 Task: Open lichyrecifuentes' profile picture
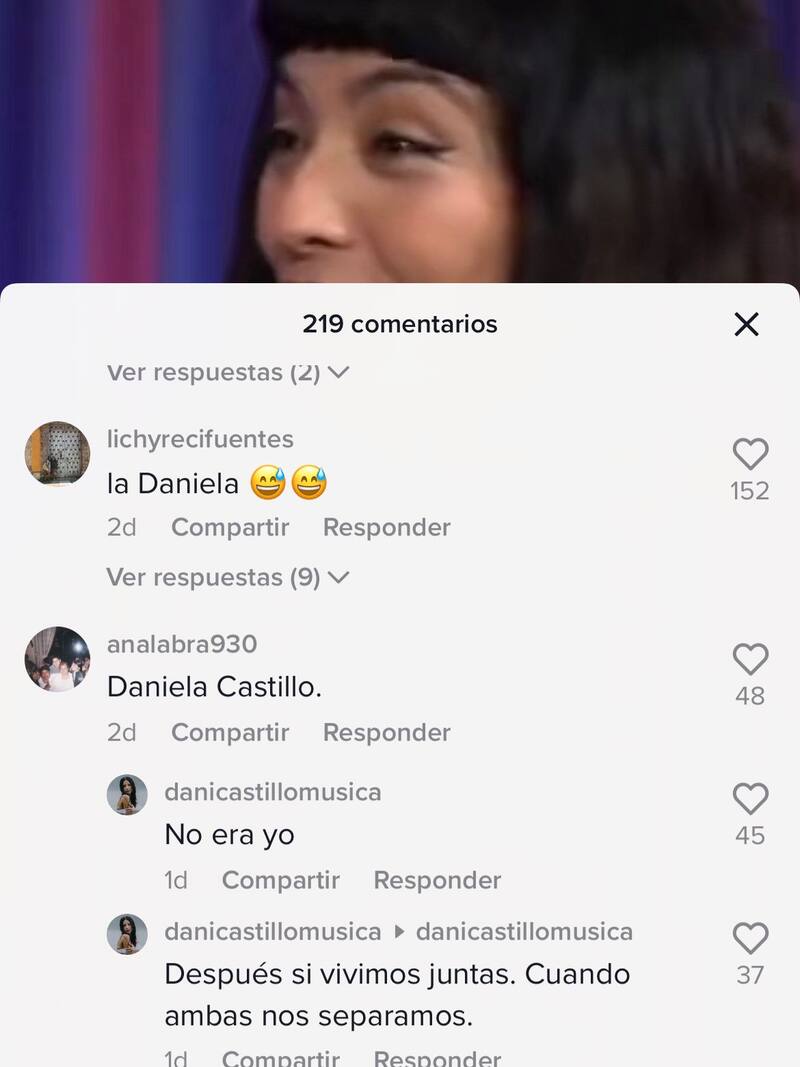point(57,453)
